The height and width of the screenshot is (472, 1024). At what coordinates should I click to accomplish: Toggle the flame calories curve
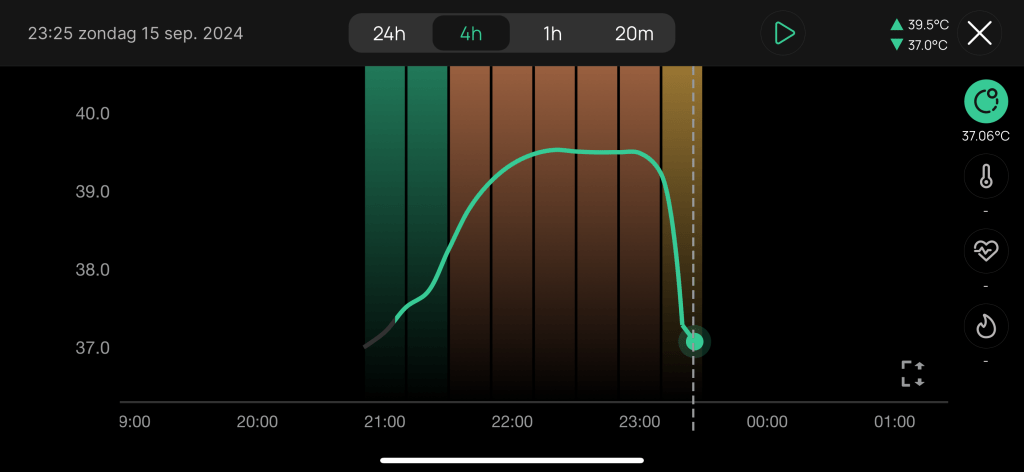(986, 326)
